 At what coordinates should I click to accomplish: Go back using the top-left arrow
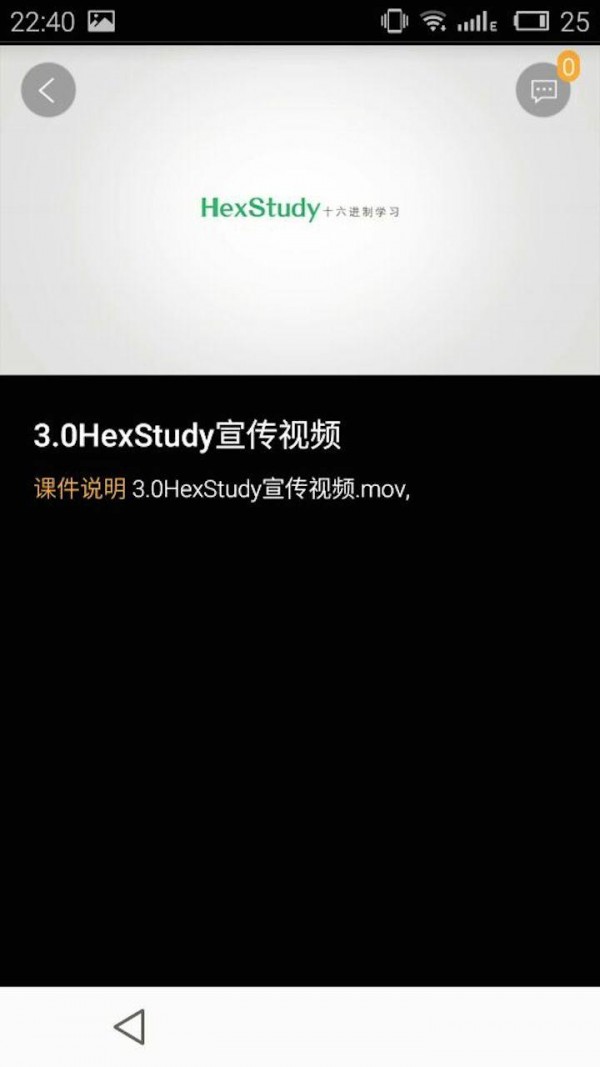click(x=48, y=90)
